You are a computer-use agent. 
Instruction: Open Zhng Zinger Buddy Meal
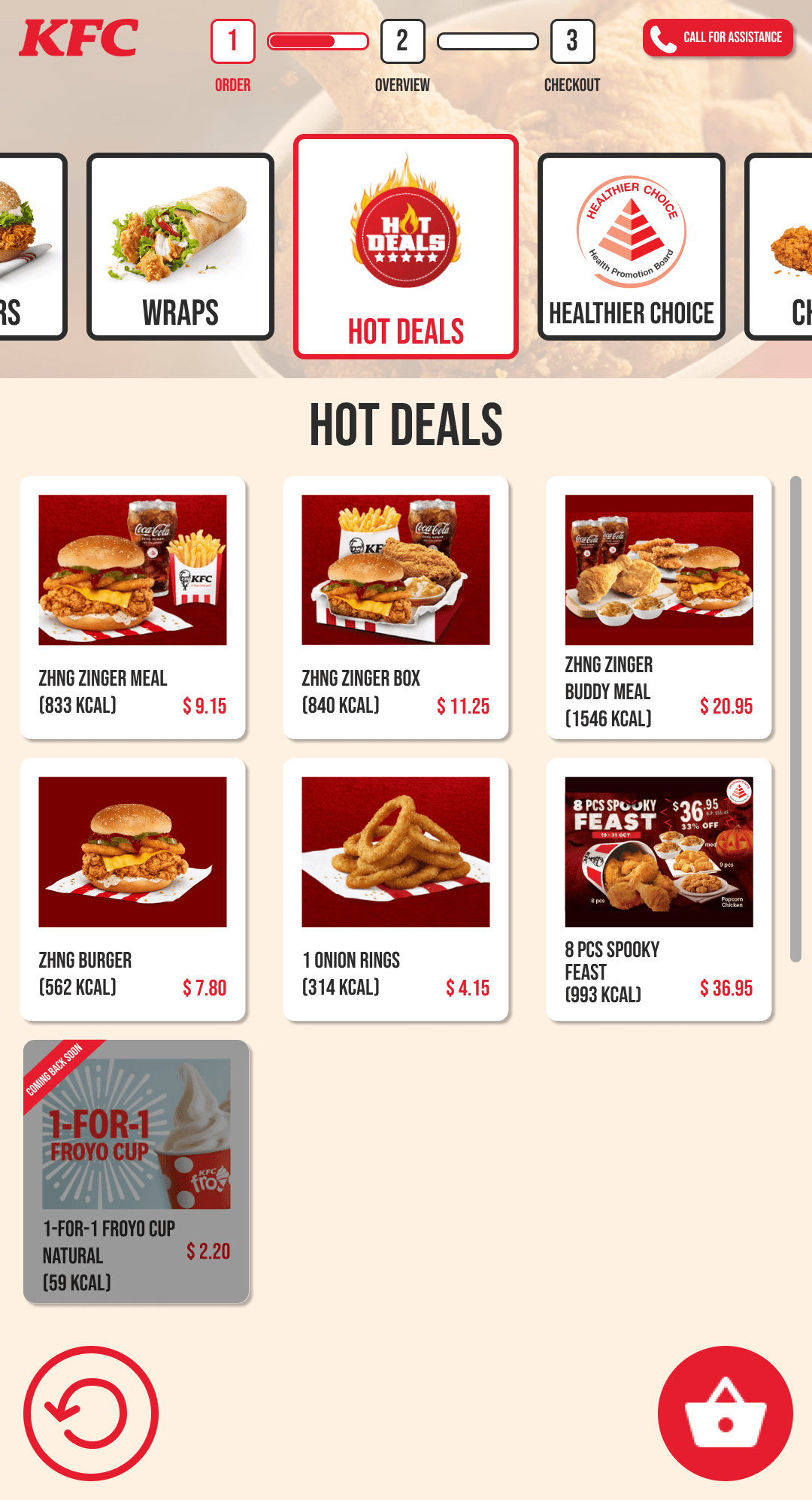[659, 608]
